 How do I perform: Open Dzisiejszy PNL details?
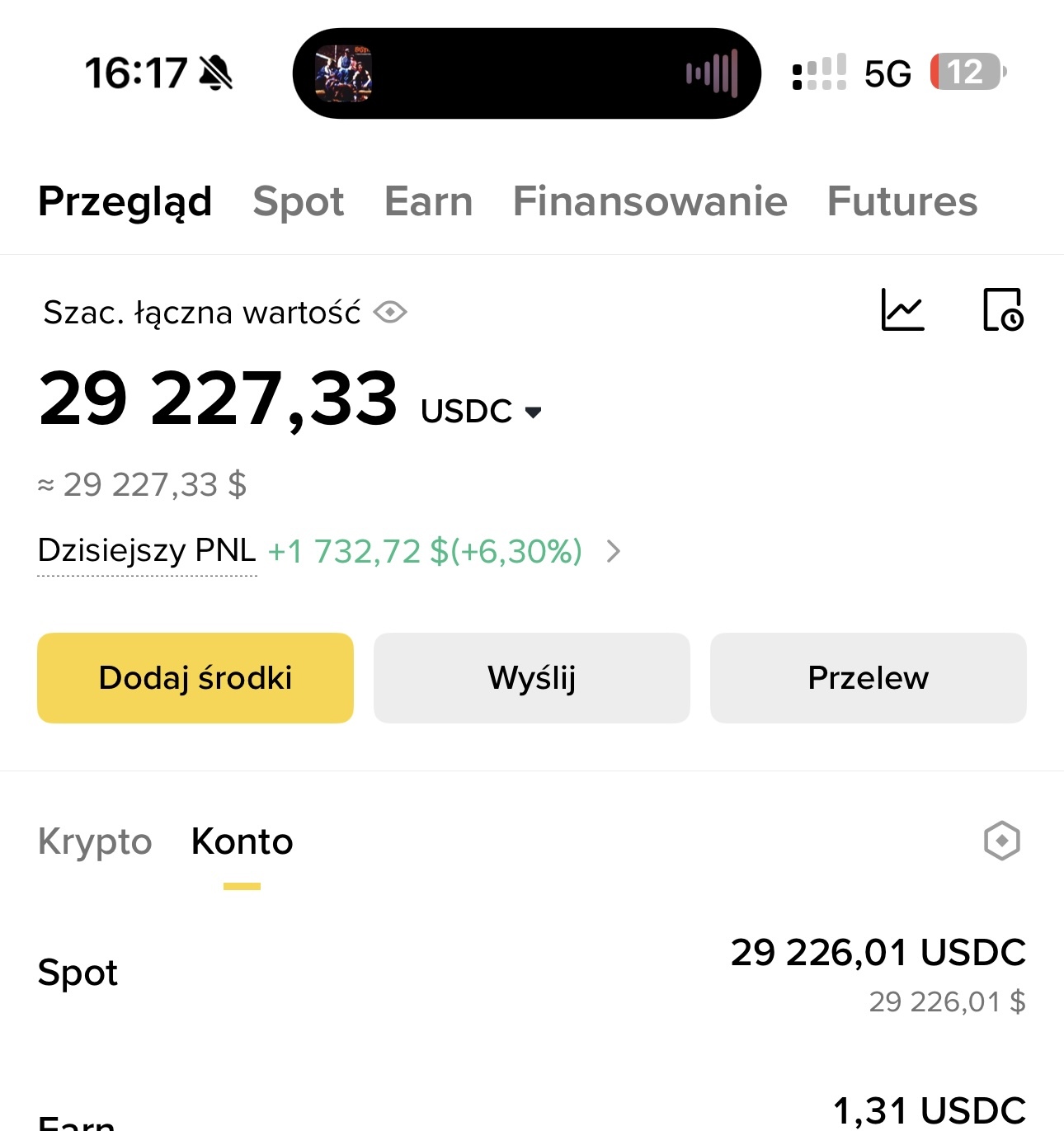point(612,551)
